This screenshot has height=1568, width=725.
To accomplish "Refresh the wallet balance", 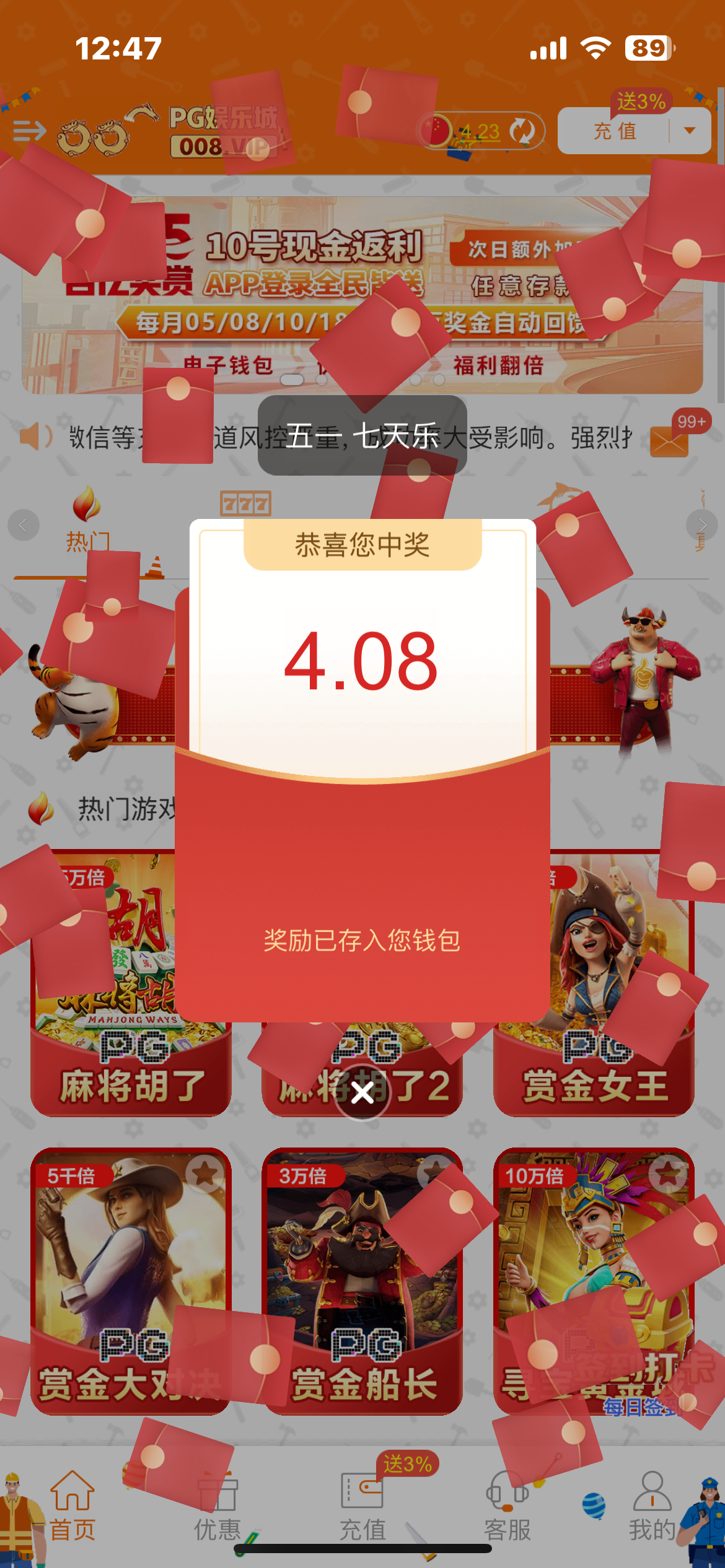I will click(522, 131).
